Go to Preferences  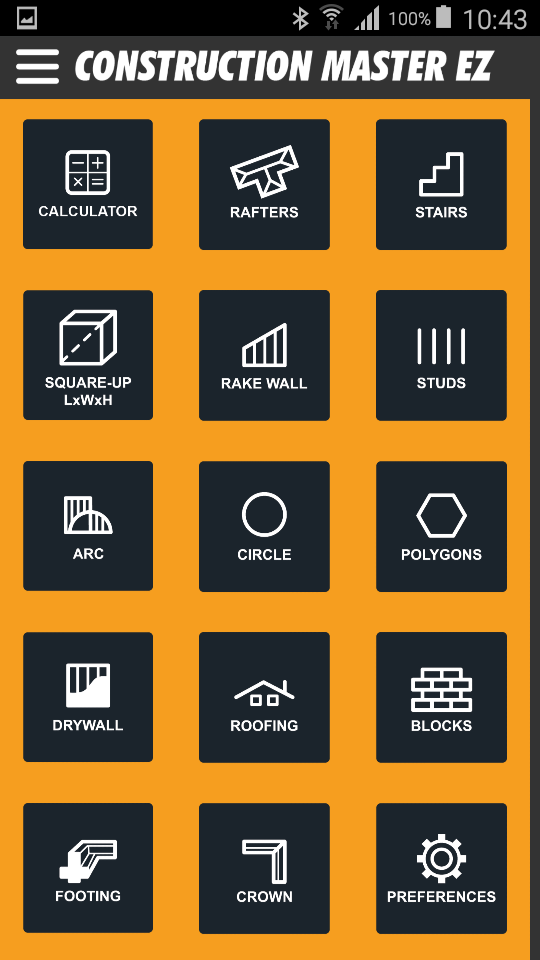pos(441,868)
